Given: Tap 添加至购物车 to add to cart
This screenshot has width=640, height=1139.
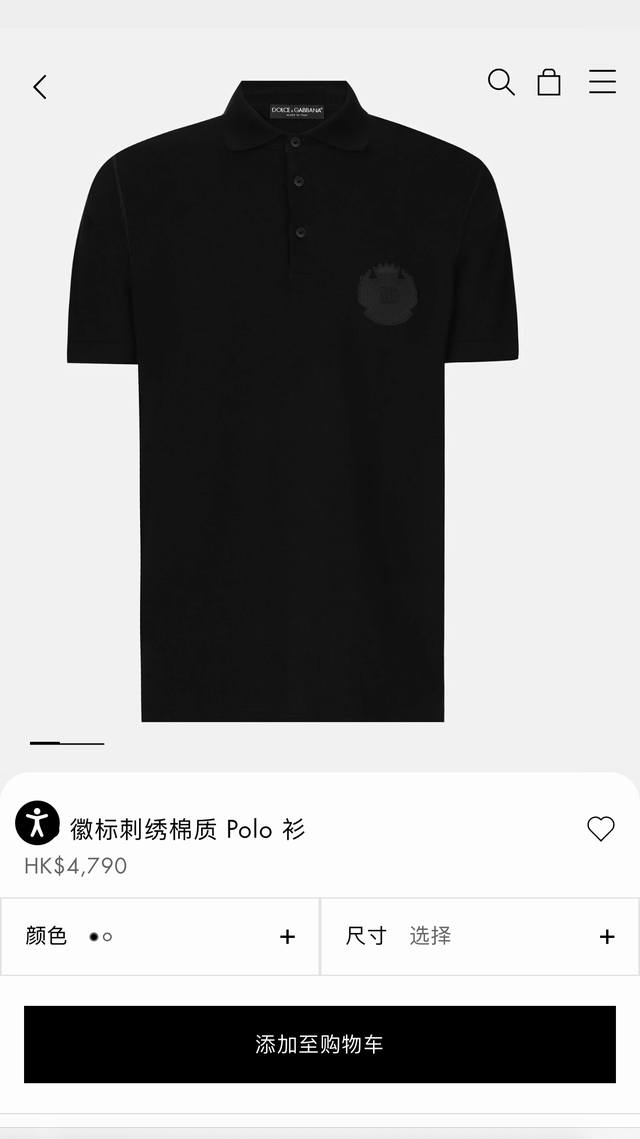Looking at the screenshot, I should (320, 1045).
